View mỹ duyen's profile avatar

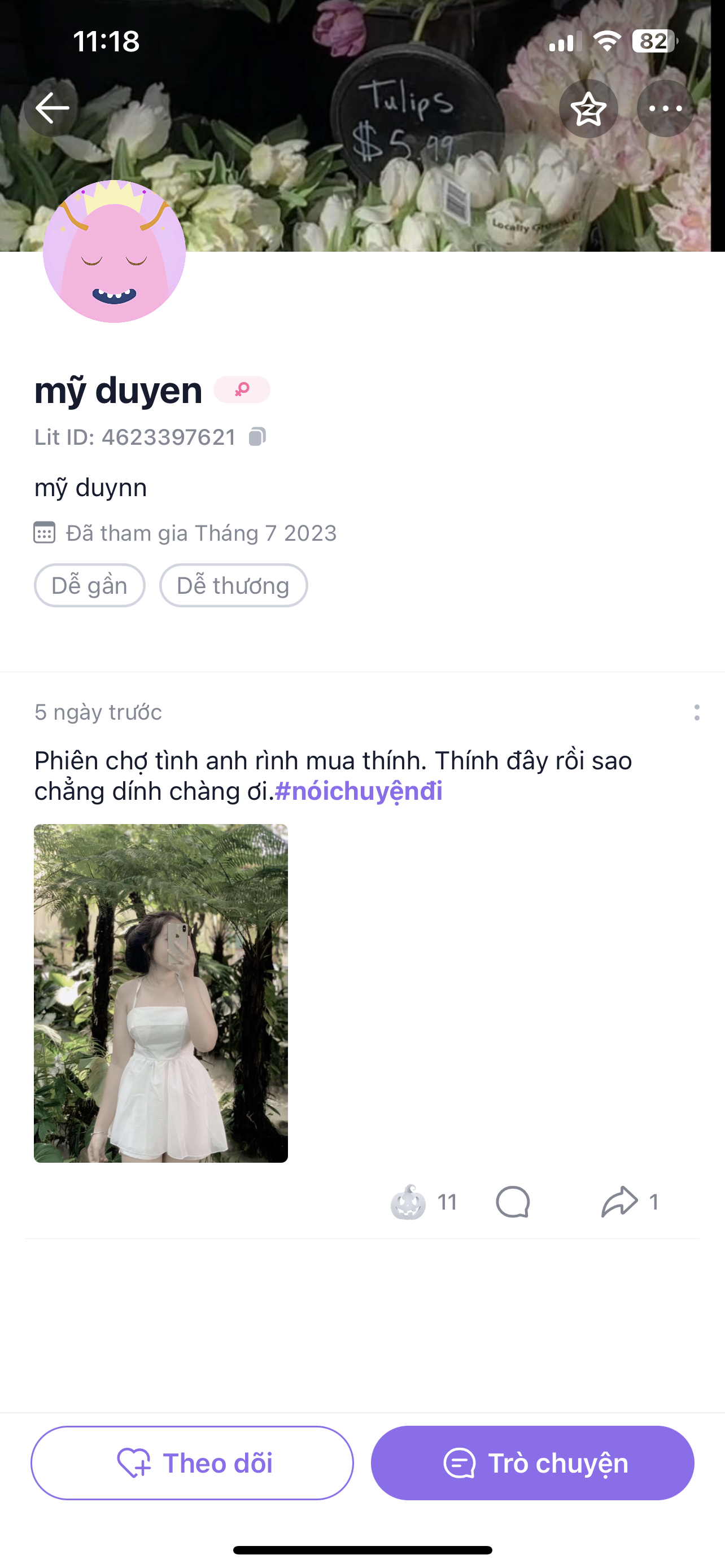114,251
